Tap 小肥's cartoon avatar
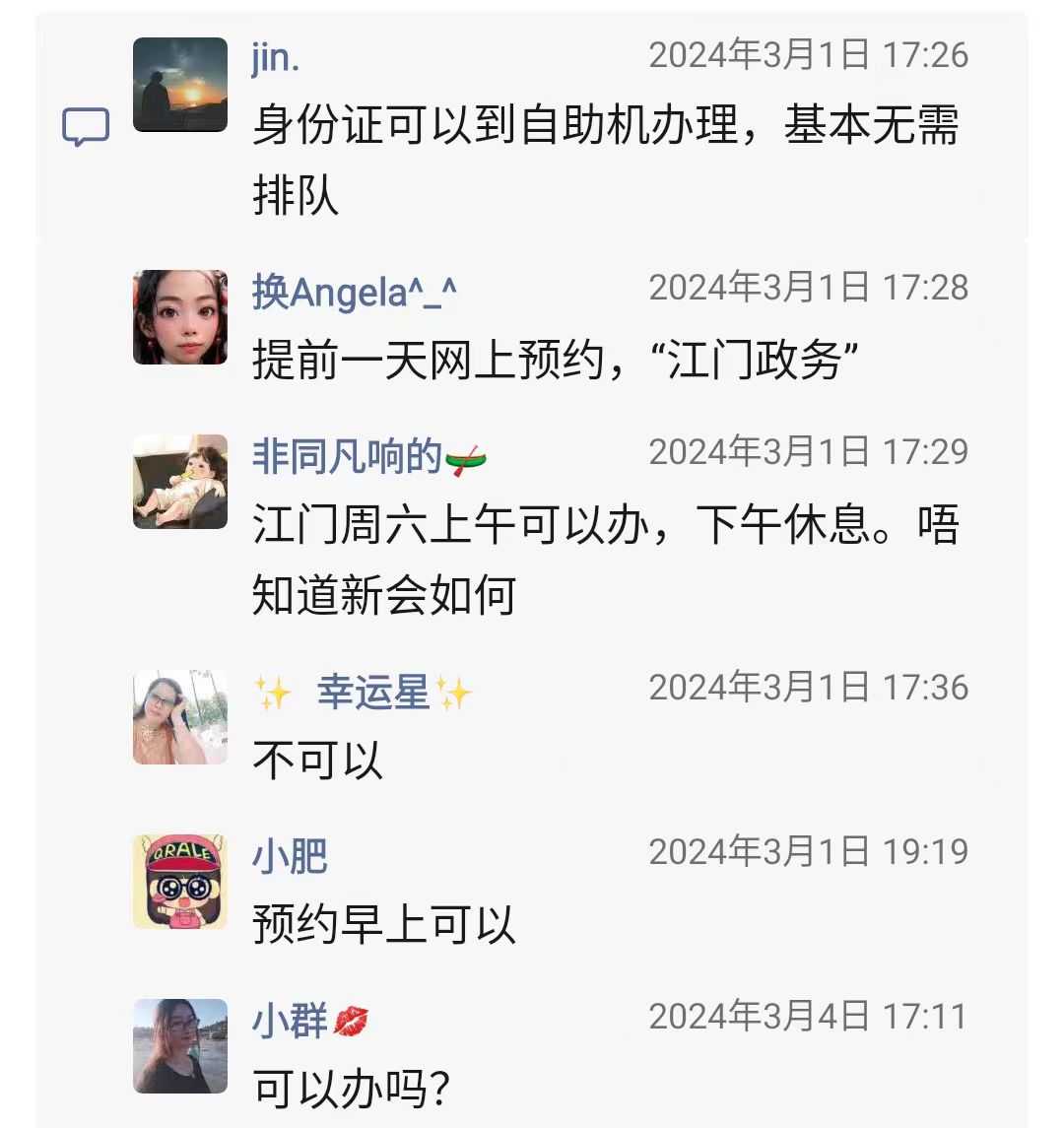 [x=180, y=882]
